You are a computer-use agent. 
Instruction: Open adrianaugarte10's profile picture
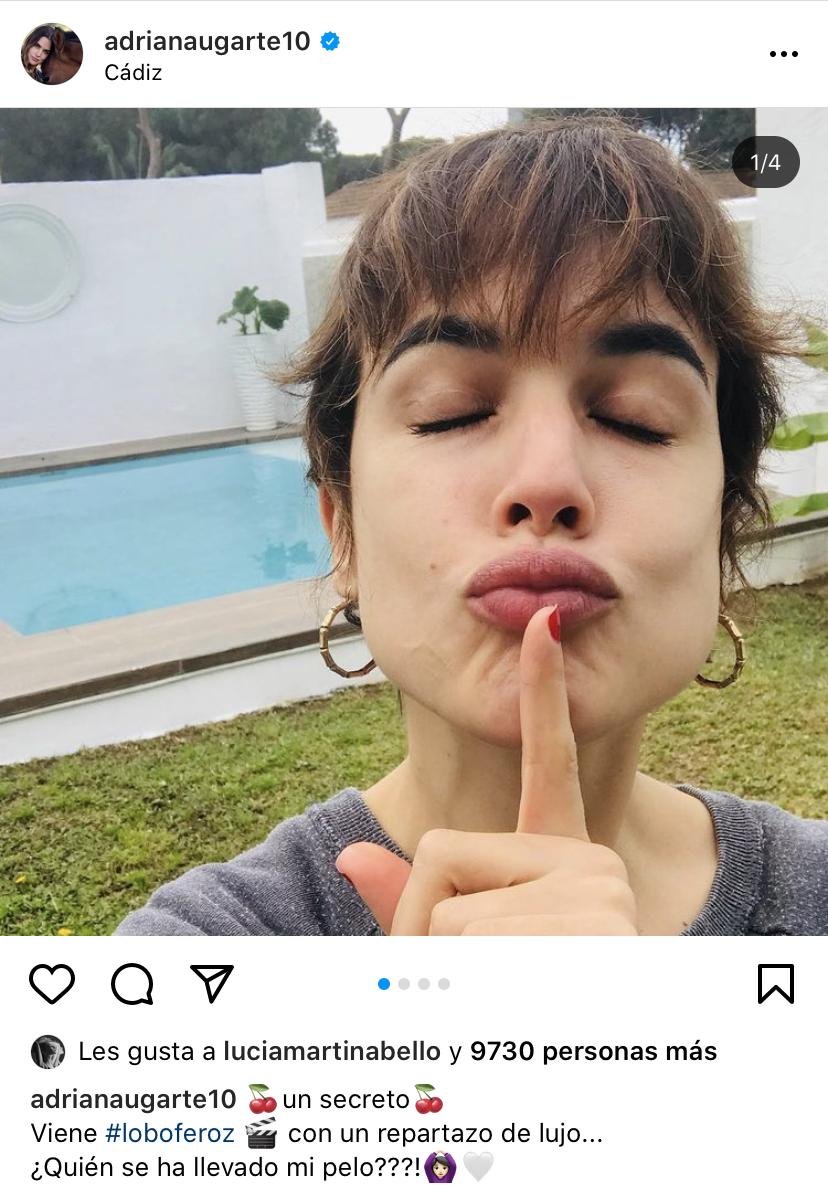[x=52, y=54]
